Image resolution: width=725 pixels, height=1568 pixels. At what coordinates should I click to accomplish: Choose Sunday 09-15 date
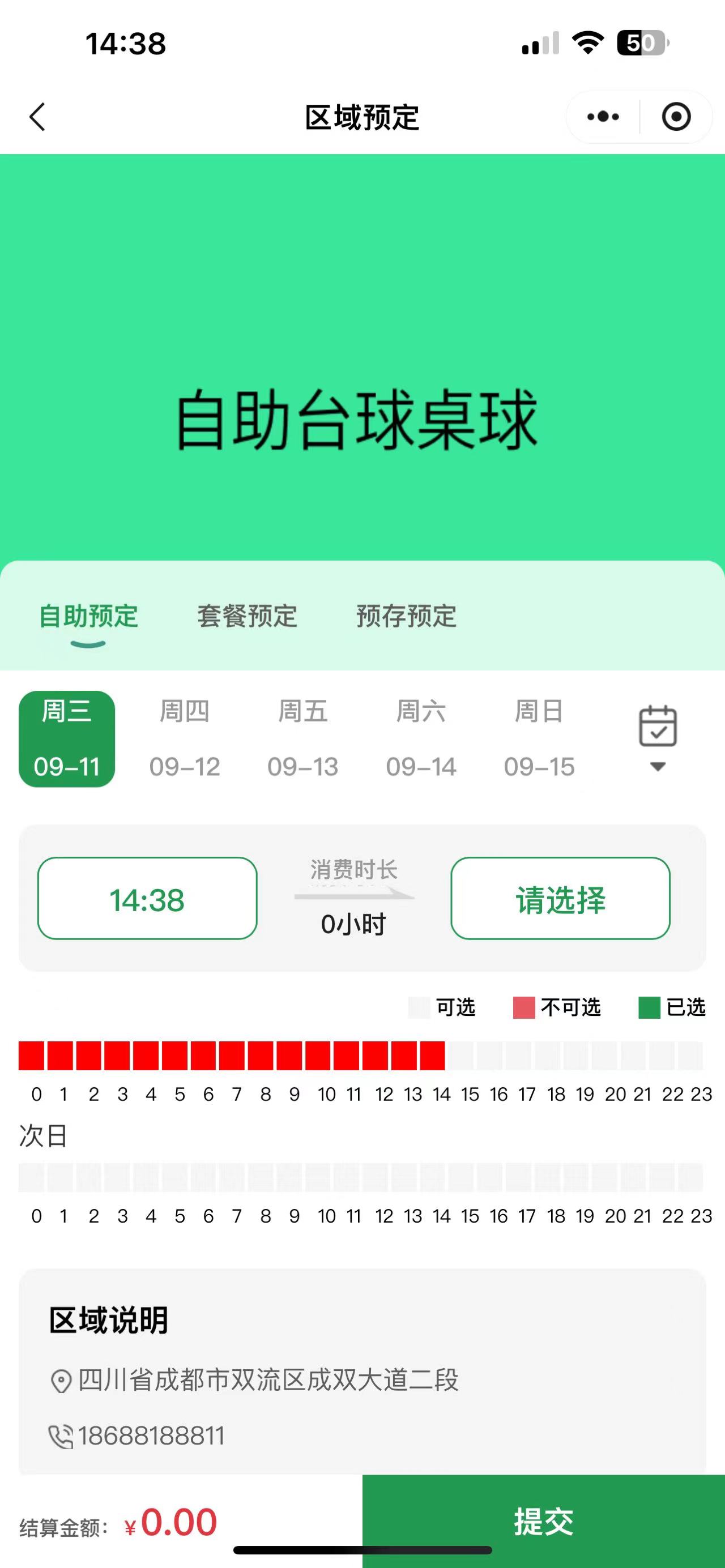pyautogui.click(x=539, y=739)
